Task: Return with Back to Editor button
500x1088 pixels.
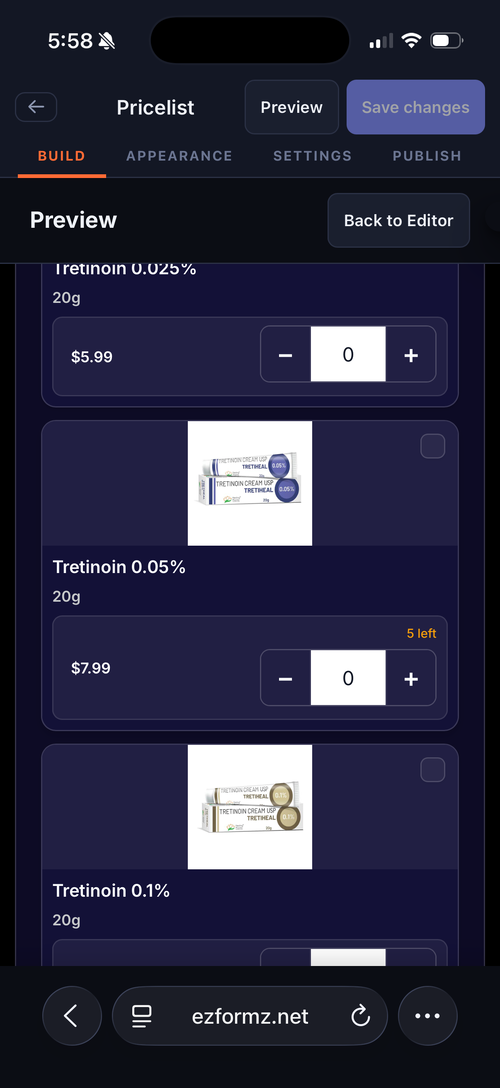Action: (x=399, y=221)
